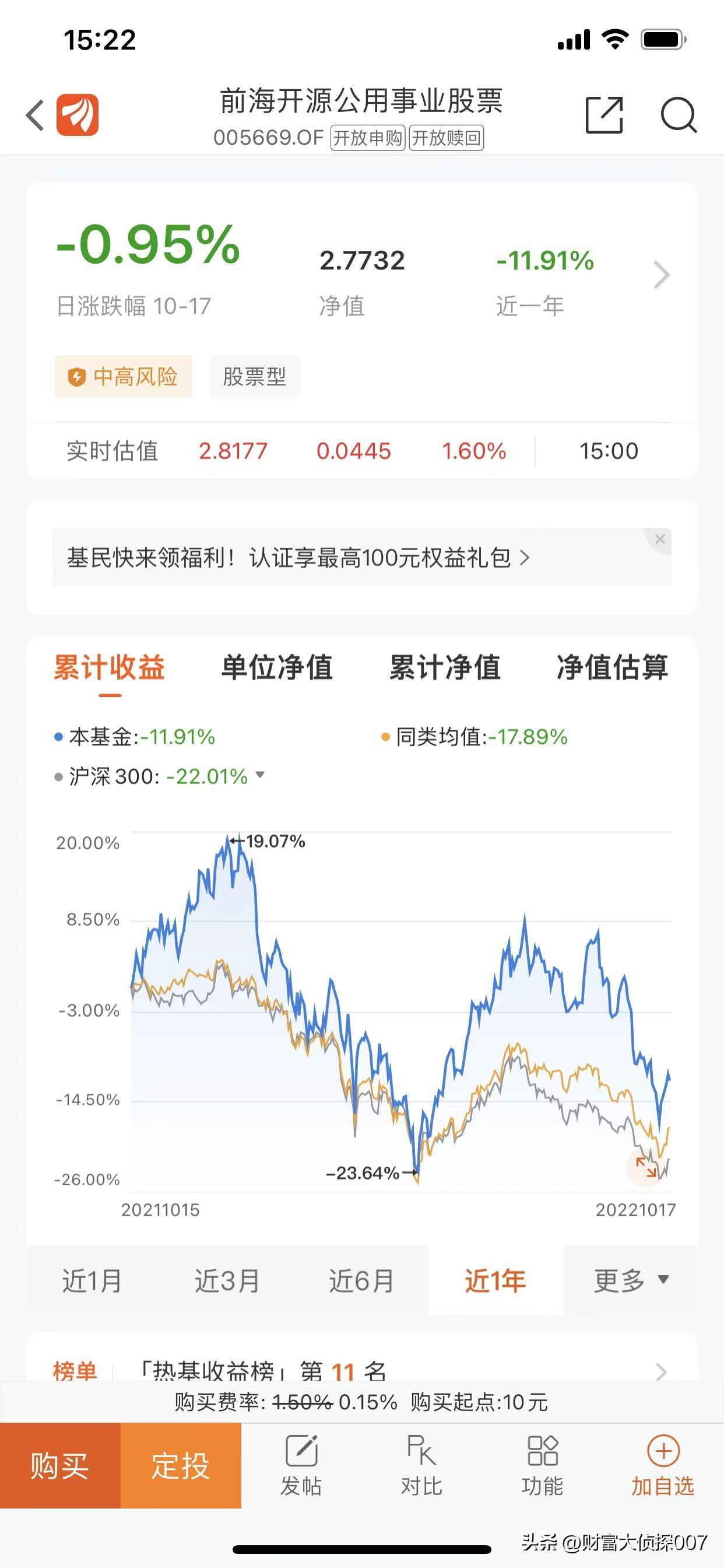
Task: Set up 定投 for this fund
Action: click(181, 1466)
